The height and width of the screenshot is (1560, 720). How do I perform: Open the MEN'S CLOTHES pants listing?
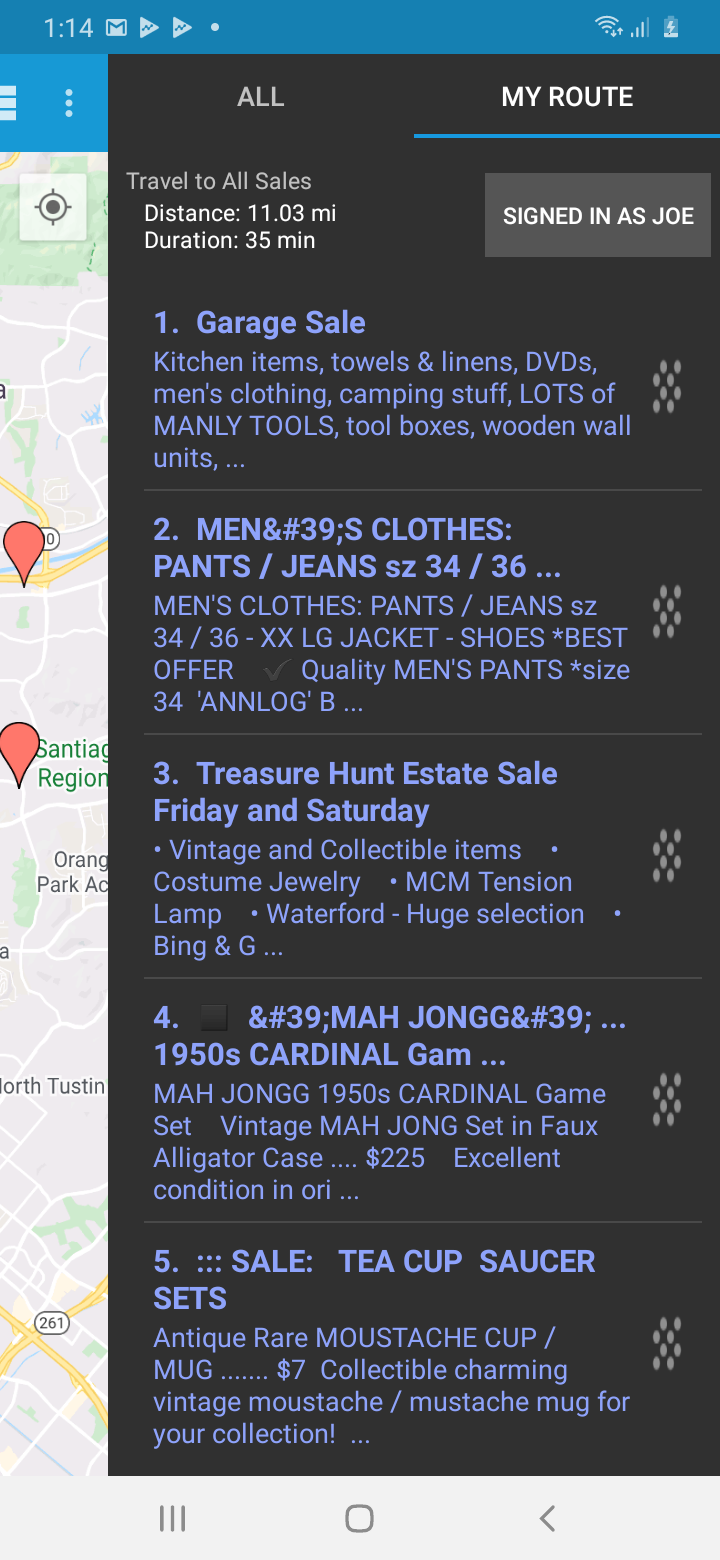tap(392, 614)
